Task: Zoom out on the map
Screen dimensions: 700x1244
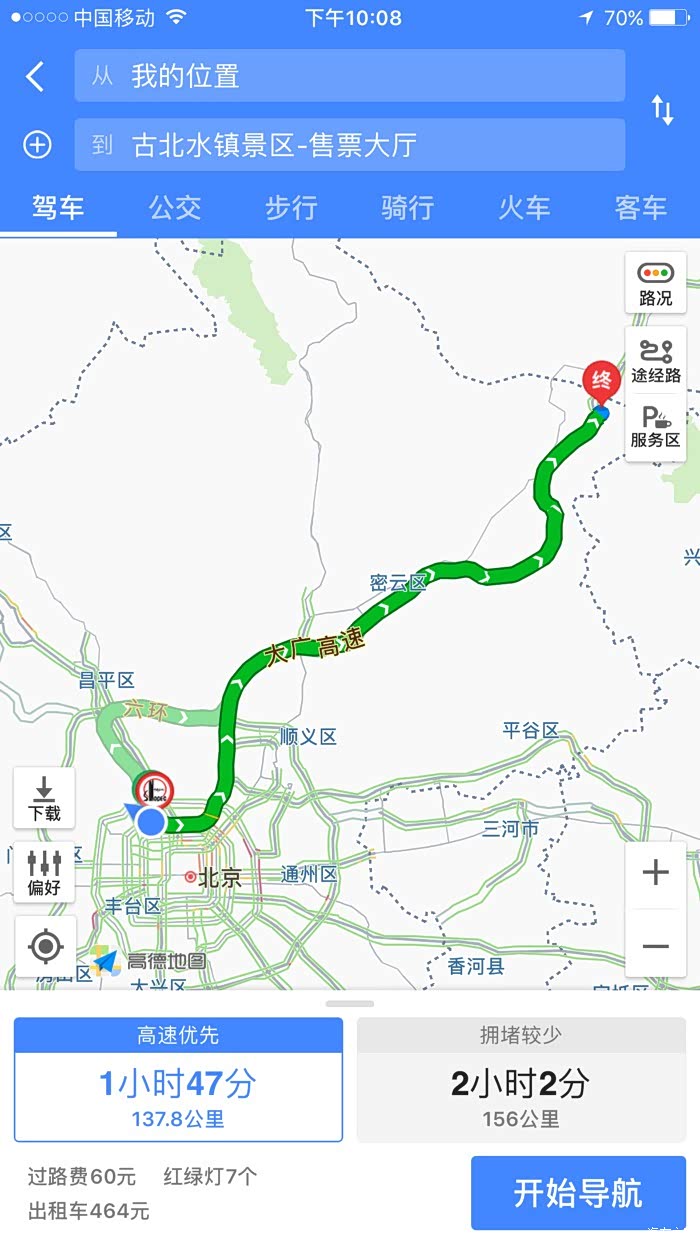Action: pyautogui.click(x=656, y=945)
